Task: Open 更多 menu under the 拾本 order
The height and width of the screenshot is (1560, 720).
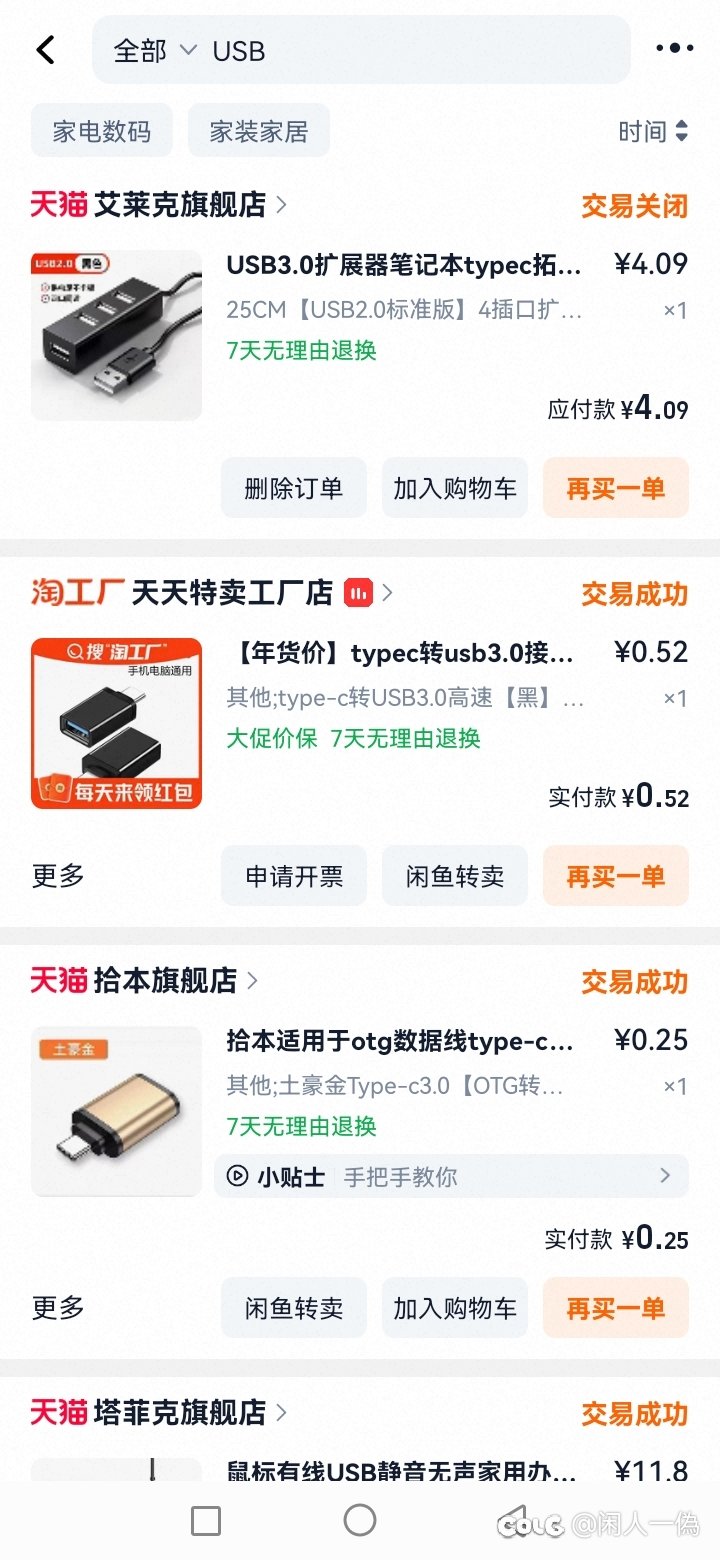Action: (57, 1307)
